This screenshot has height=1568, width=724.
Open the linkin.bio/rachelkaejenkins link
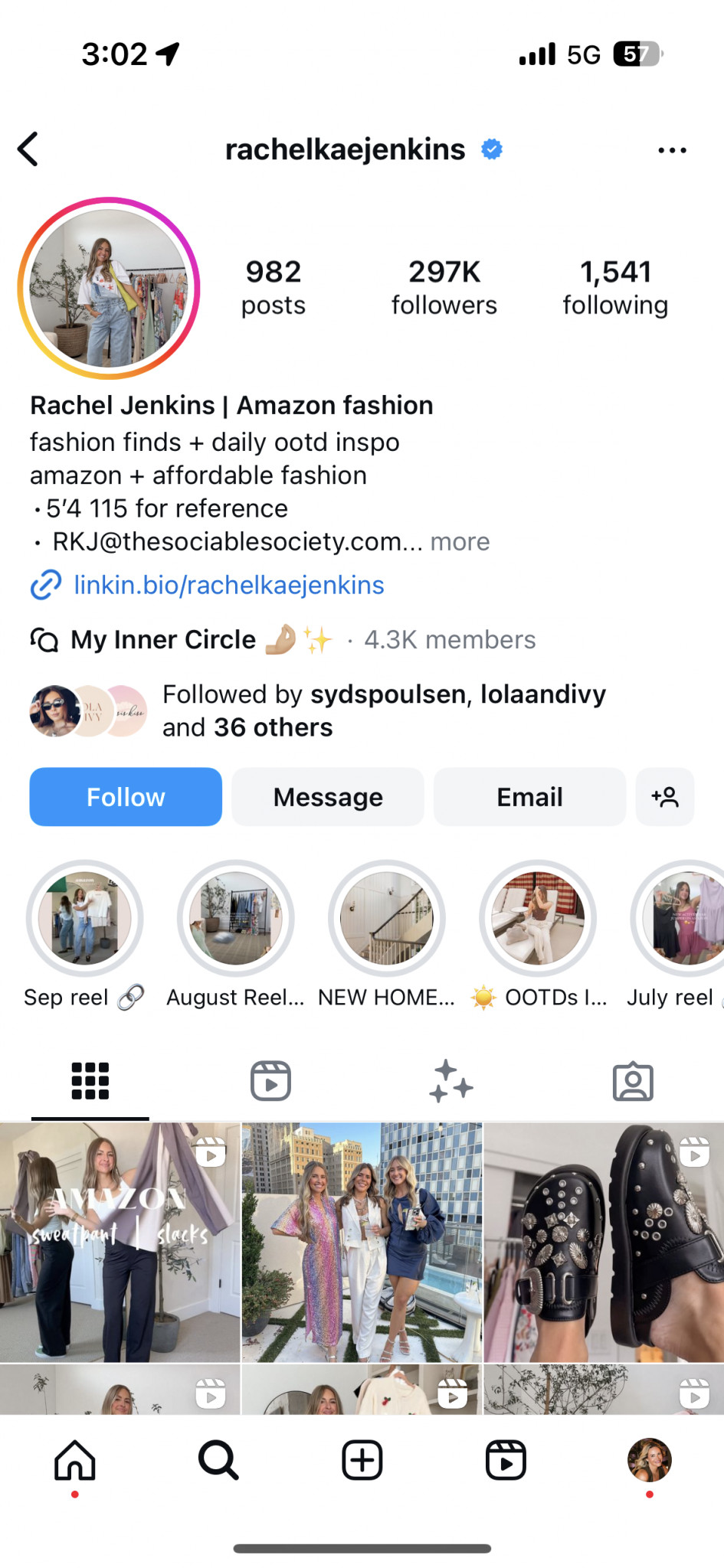click(x=228, y=585)
